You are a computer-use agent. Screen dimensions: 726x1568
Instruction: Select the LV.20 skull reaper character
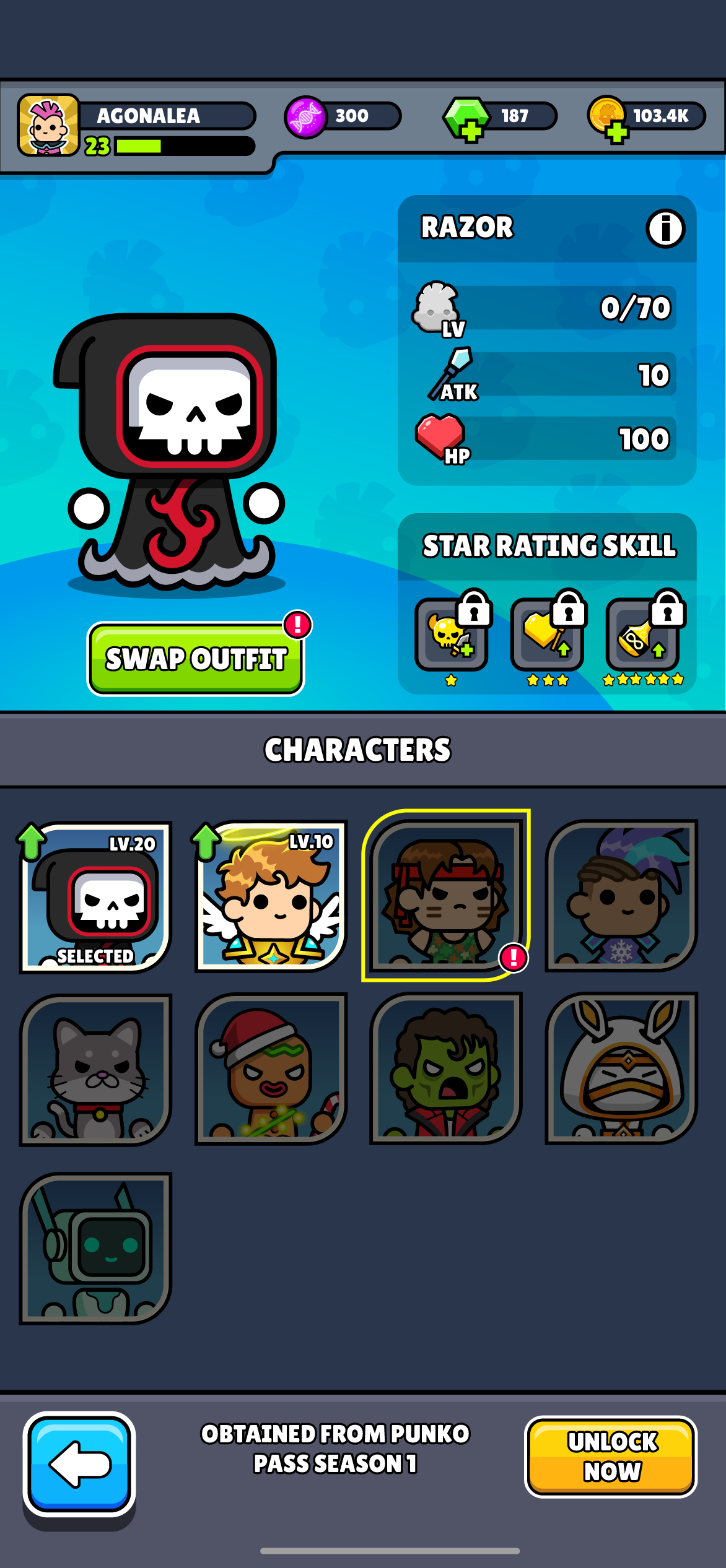96,897
